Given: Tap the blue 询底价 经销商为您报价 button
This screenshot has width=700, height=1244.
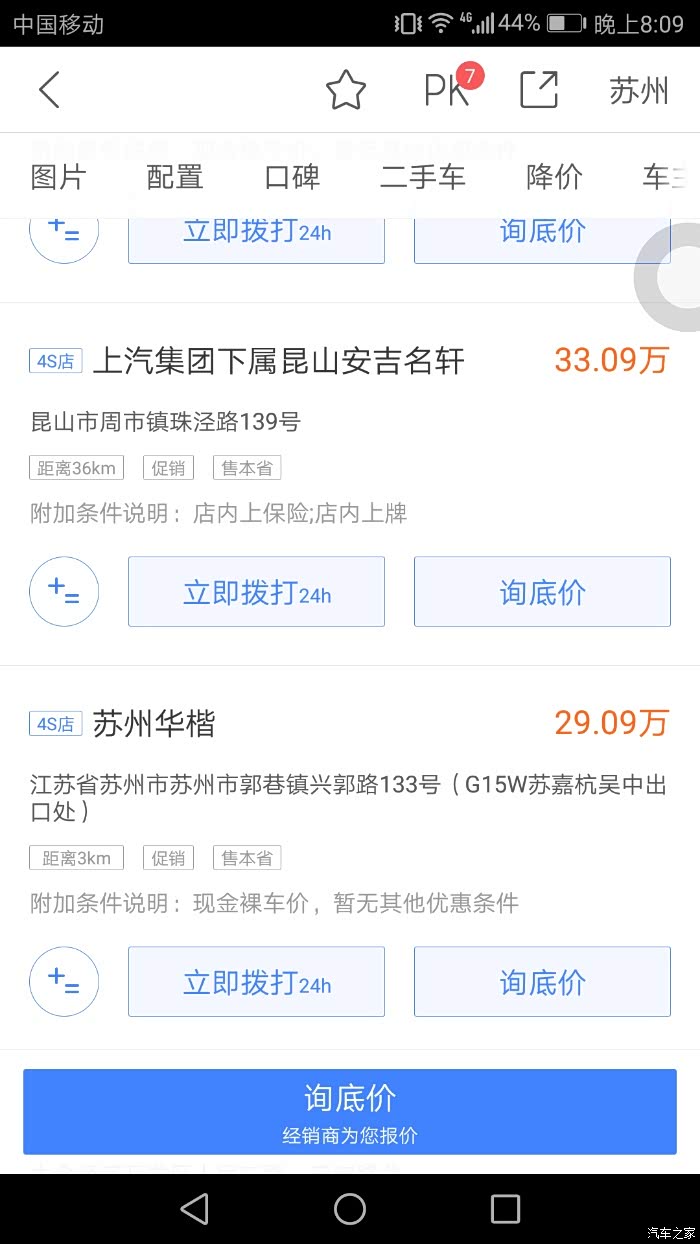Looking at the screenshot, I should (x=350, y=1112).
